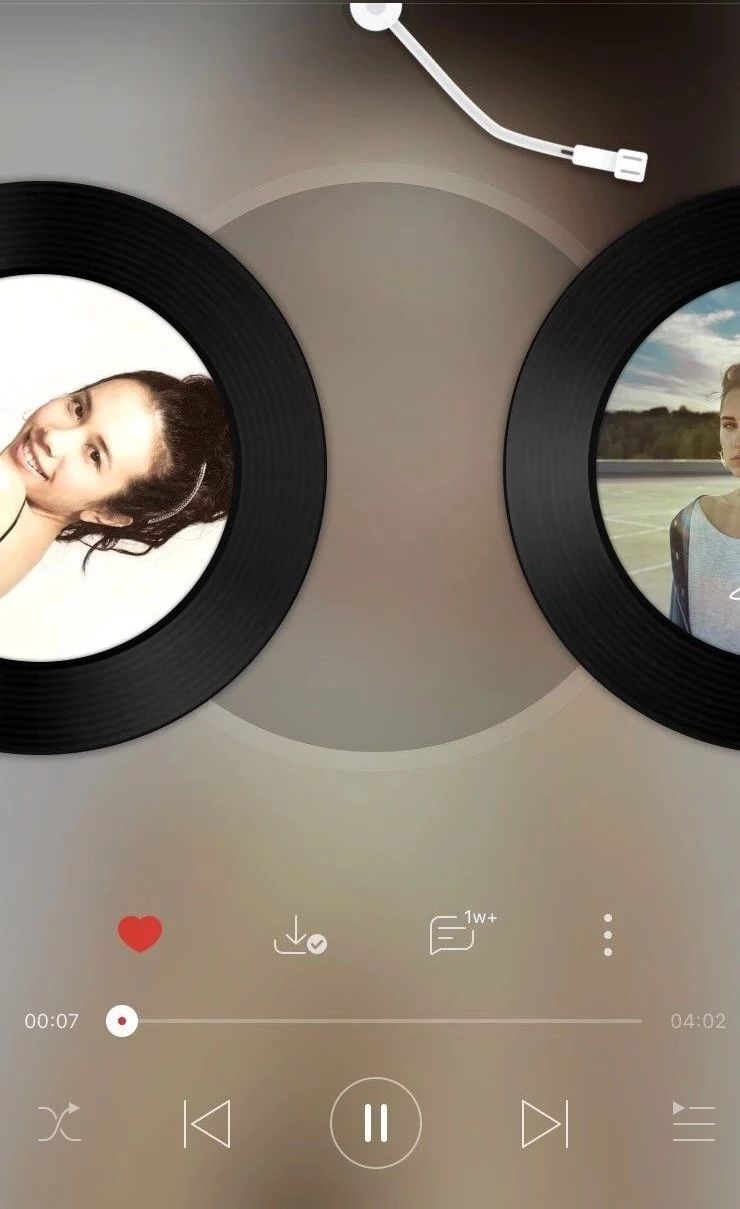Pause the current song

coord(376,1123)
